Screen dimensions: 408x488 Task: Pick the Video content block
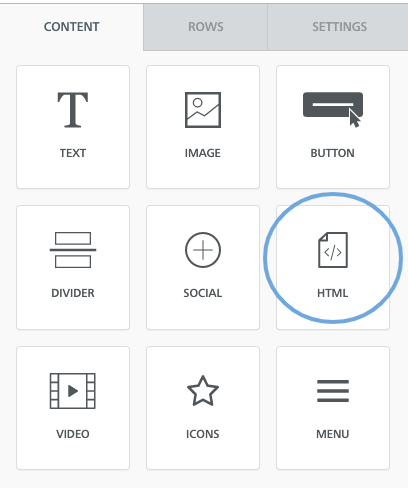point(73,408)
